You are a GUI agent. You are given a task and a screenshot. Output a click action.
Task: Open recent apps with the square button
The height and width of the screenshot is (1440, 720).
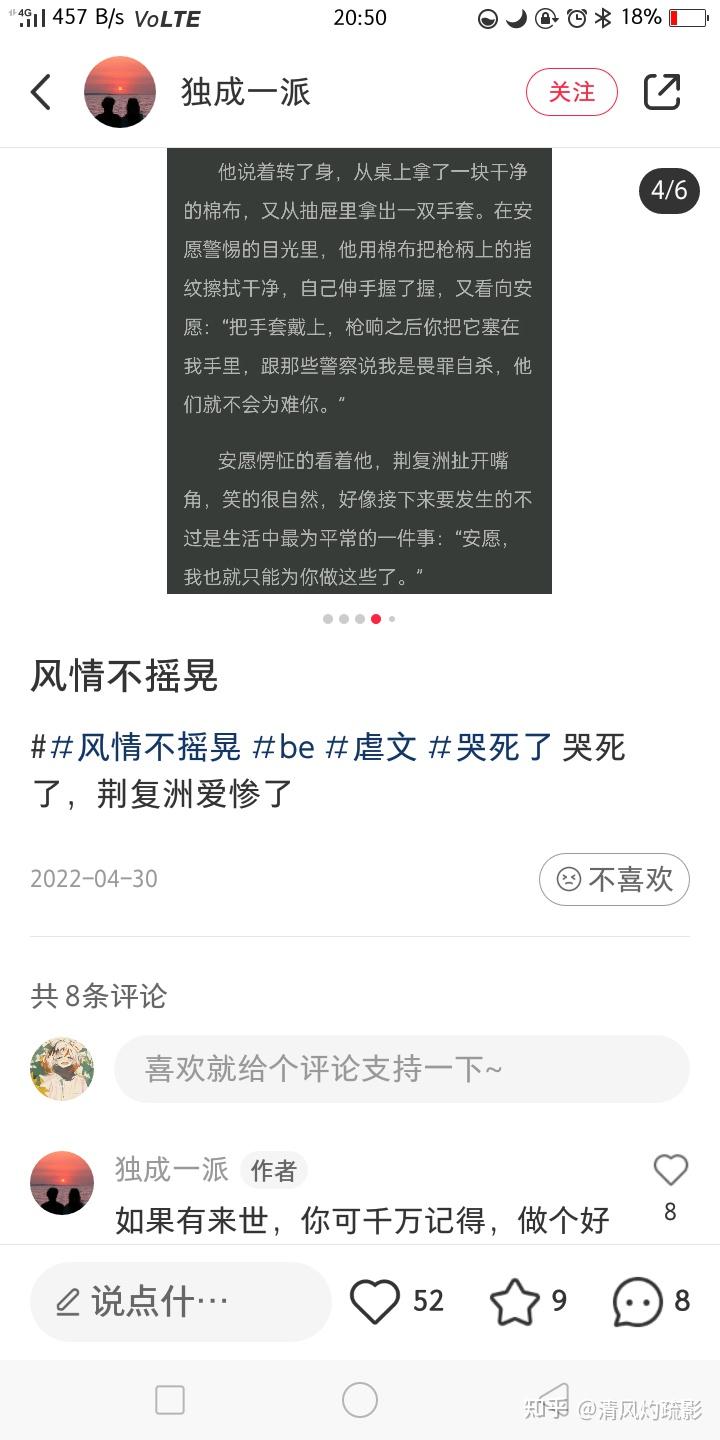point(170,1400)
